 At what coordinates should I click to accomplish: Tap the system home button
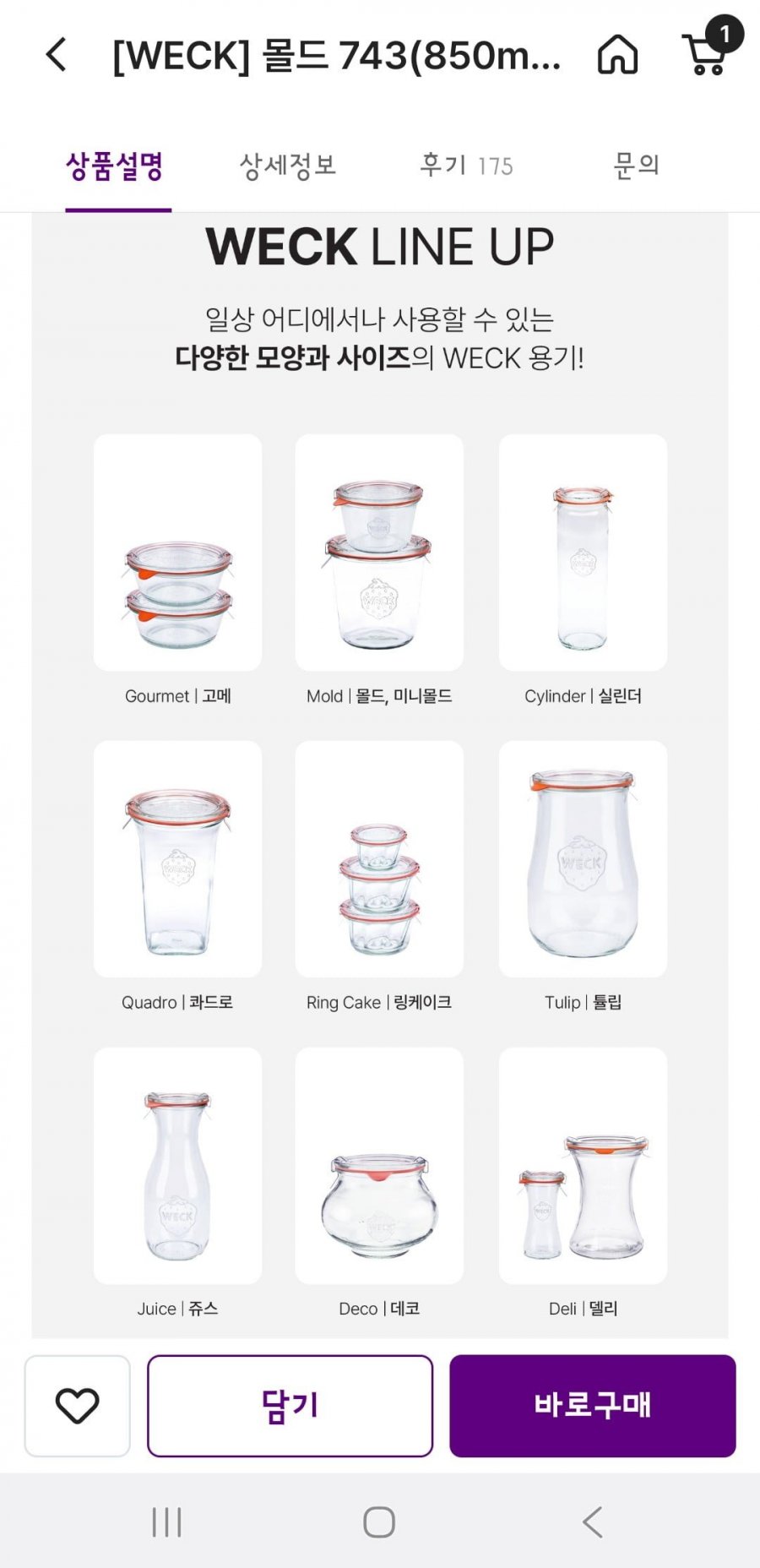click(x=379, y=1522)
